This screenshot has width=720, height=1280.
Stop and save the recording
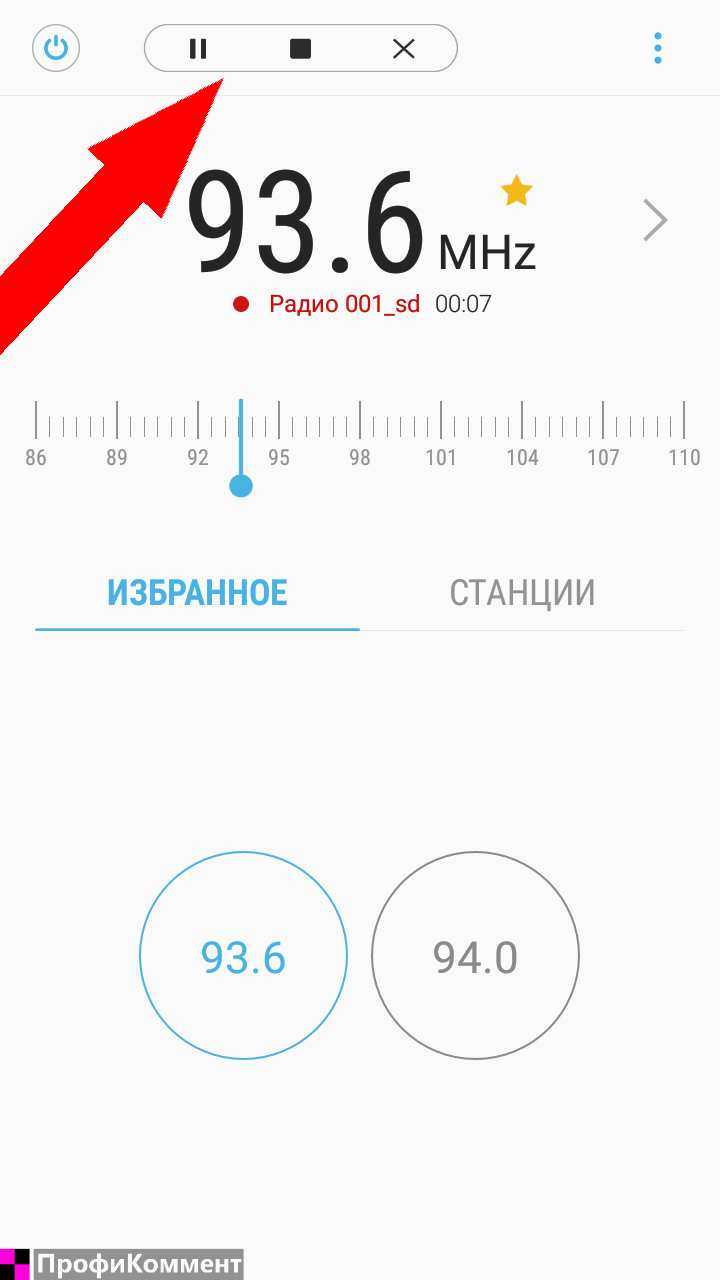click(x=300, y=48)
